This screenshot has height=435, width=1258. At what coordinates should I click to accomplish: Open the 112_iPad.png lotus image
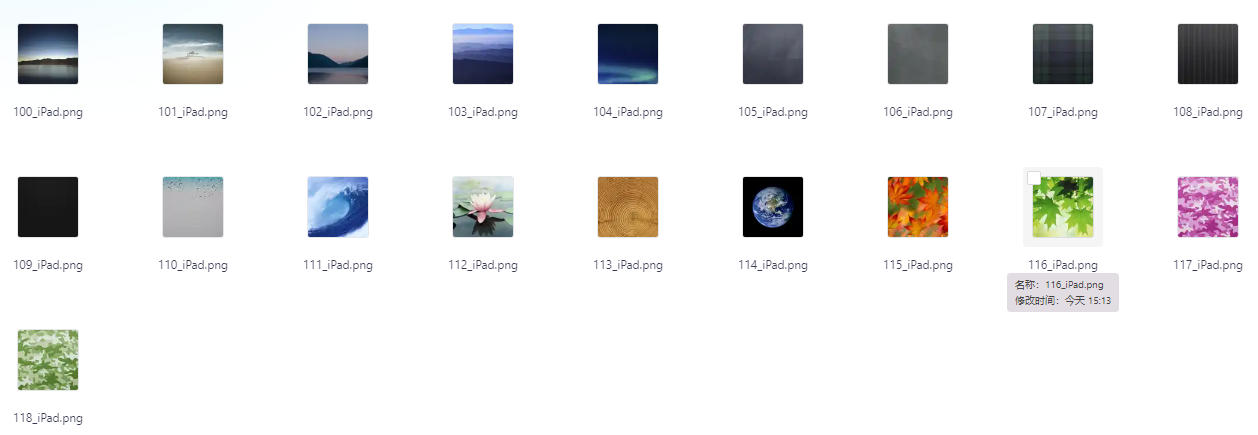pos(483,207)
